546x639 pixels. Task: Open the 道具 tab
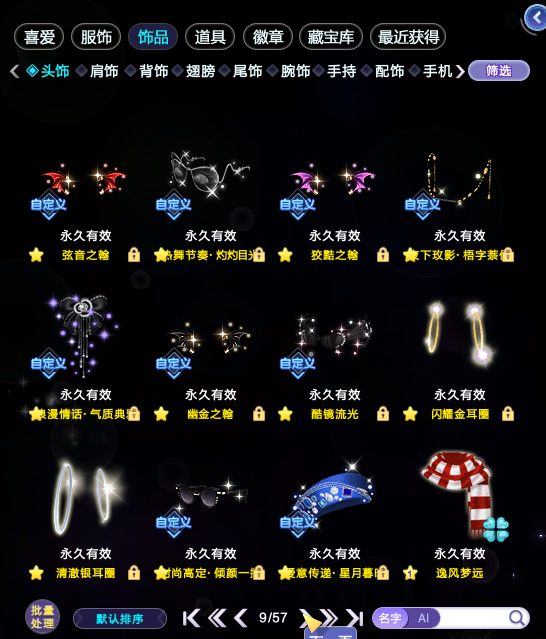click(210, 37)
